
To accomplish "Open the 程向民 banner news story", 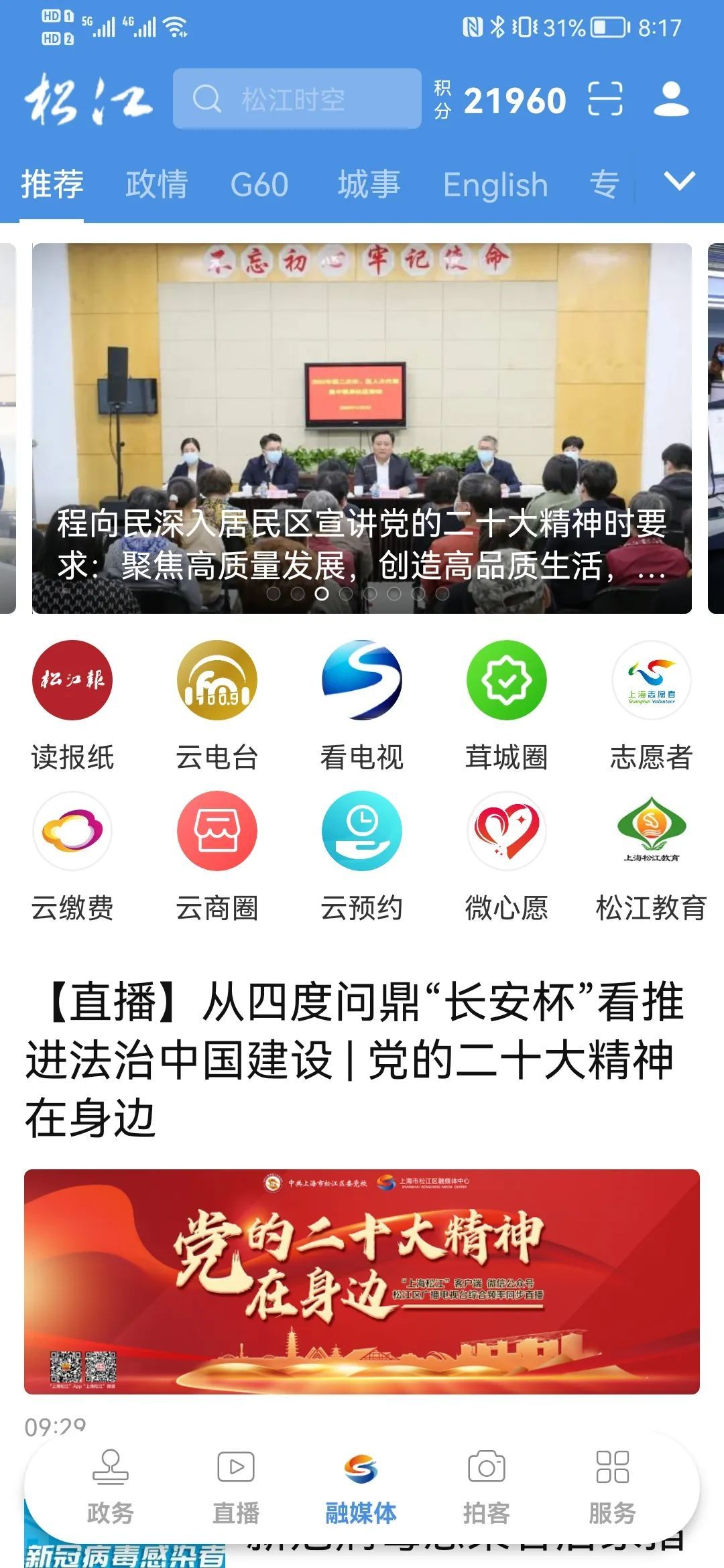I will click(x=362, y=429).
